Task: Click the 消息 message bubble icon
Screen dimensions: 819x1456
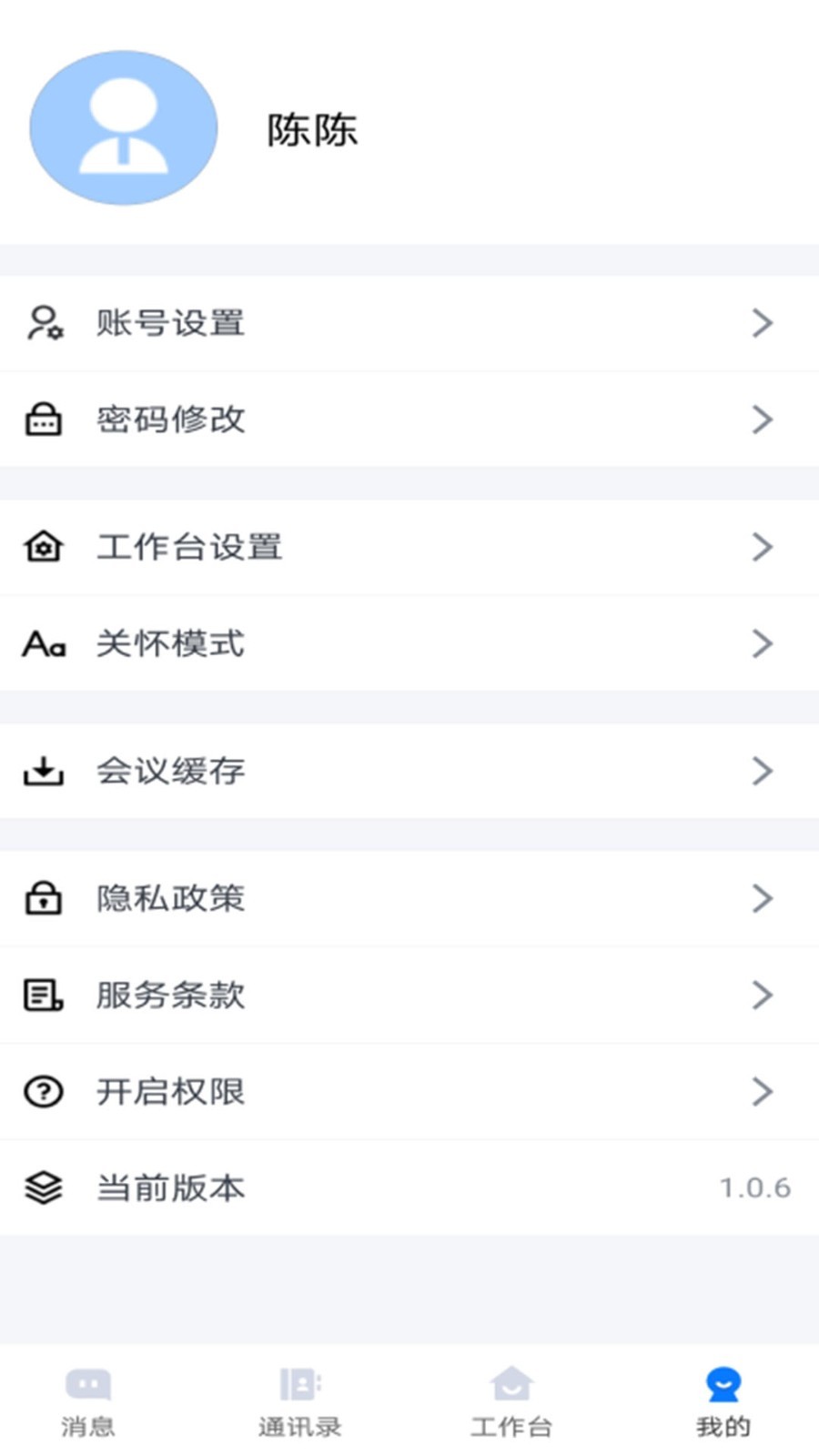Action: 87,1385
